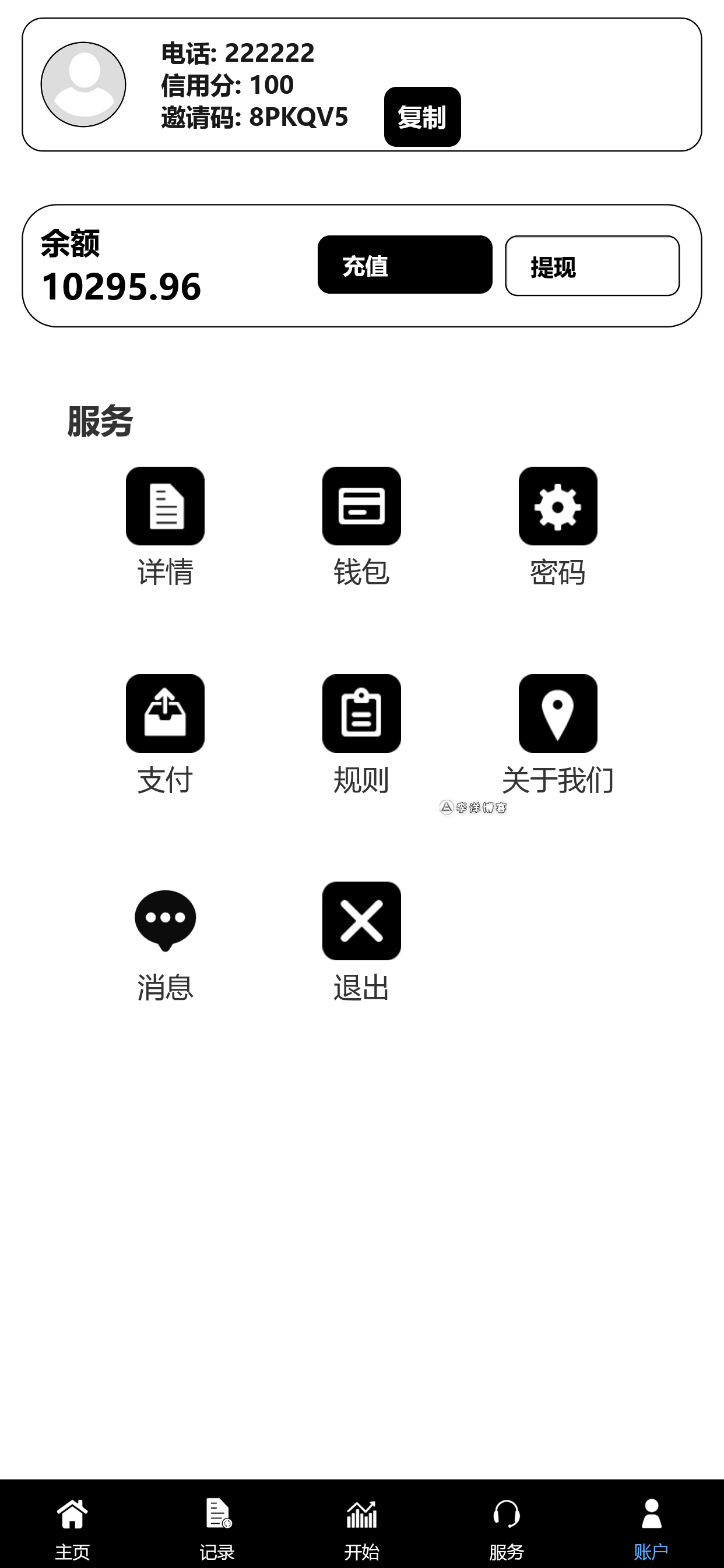Viewport: 724px width, 1568px height.
Task: View the 规则 (Rules) clipboard icon
Action: (x=361, y=713)
